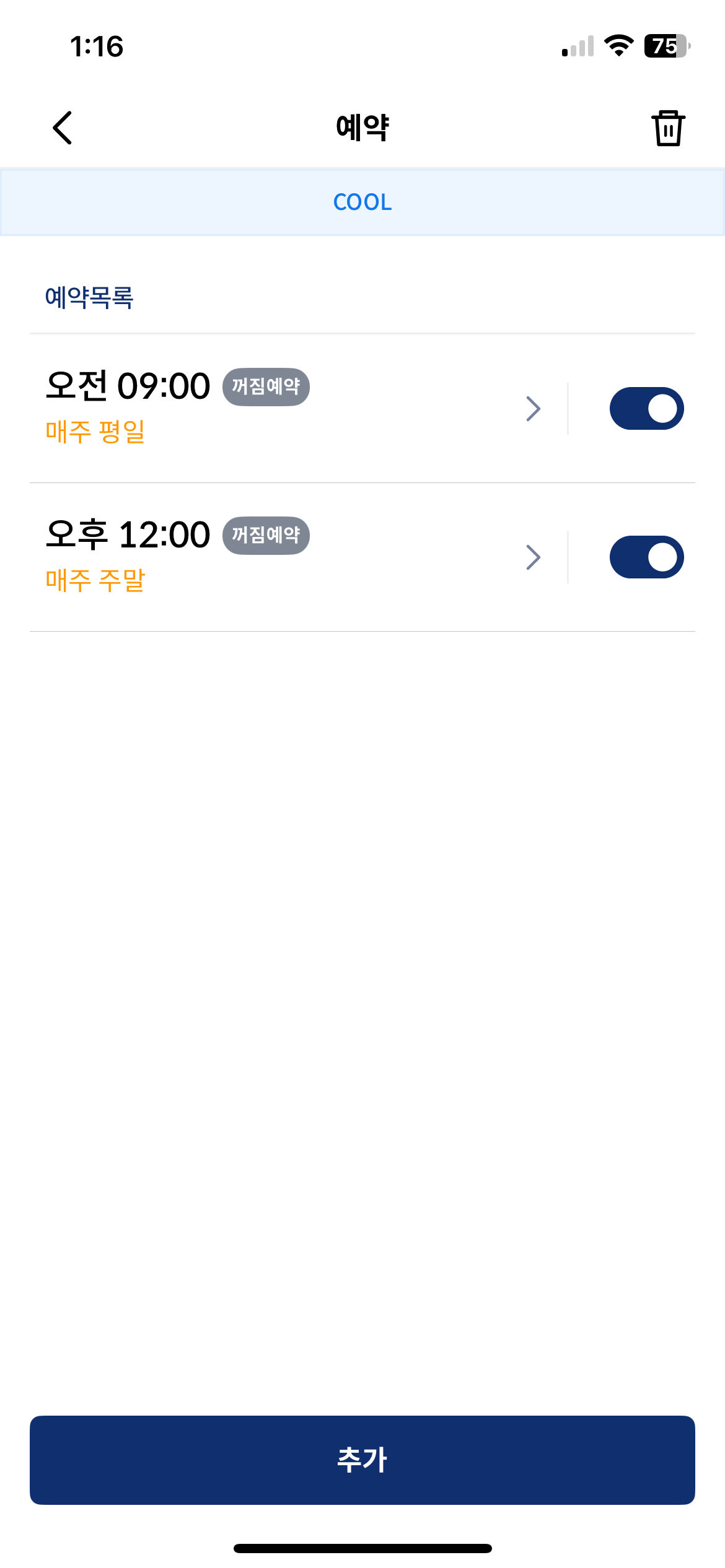Open the delete reservations trash icon
The width and height of the screenshot is (725, 1568).
click(x=668, y=127)
